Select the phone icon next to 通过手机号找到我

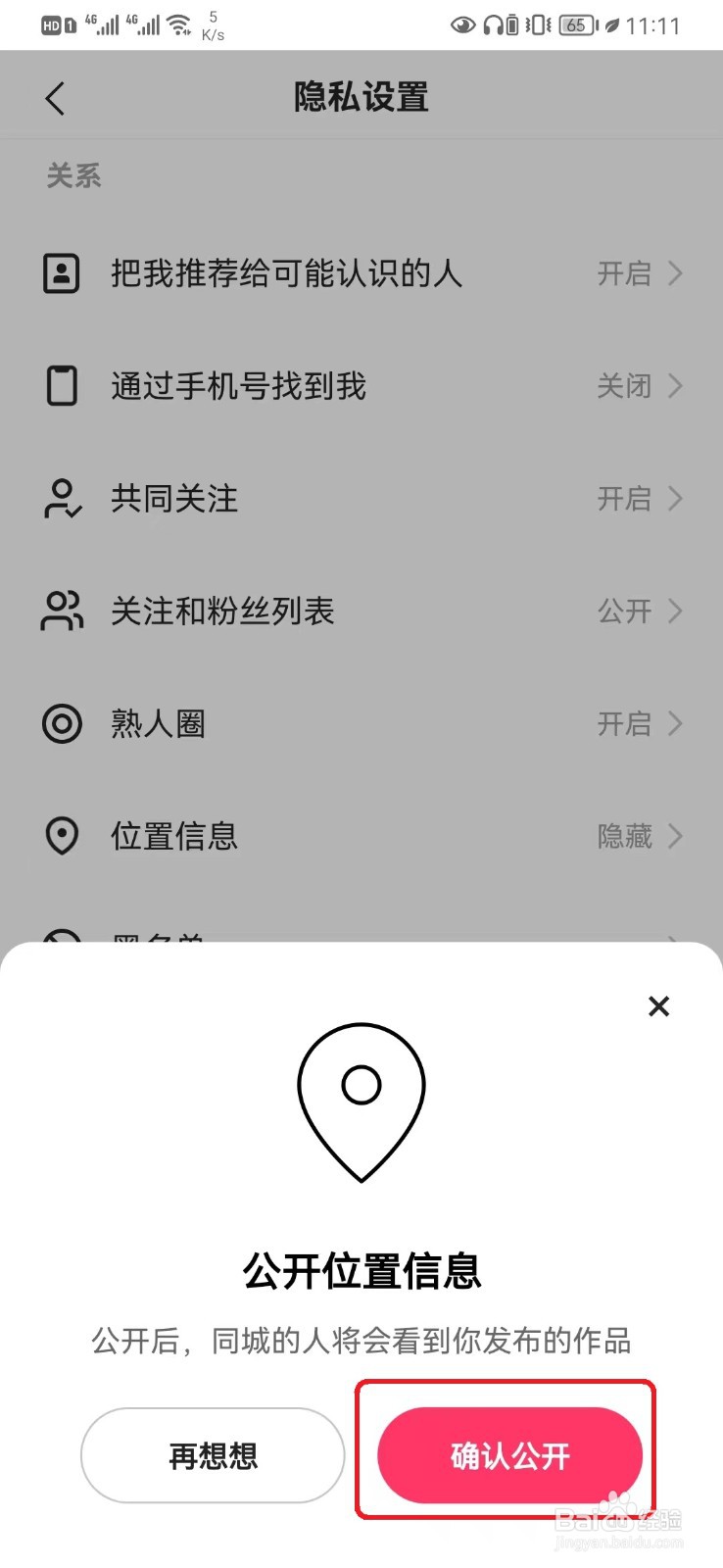[61, 386]
